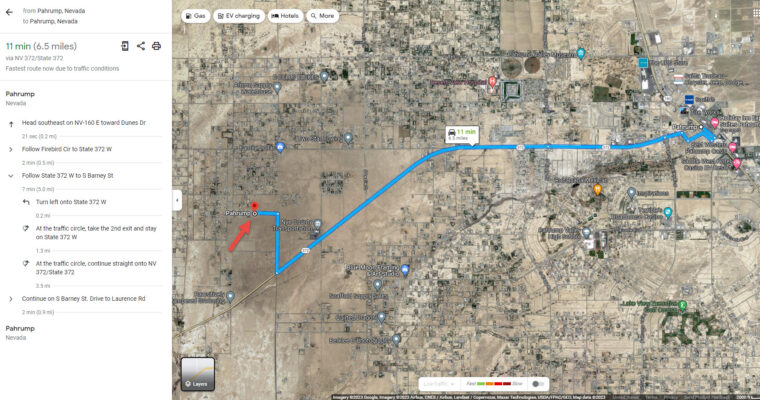
Task: Send directions to your phone
Action: [x=125, y=46]
